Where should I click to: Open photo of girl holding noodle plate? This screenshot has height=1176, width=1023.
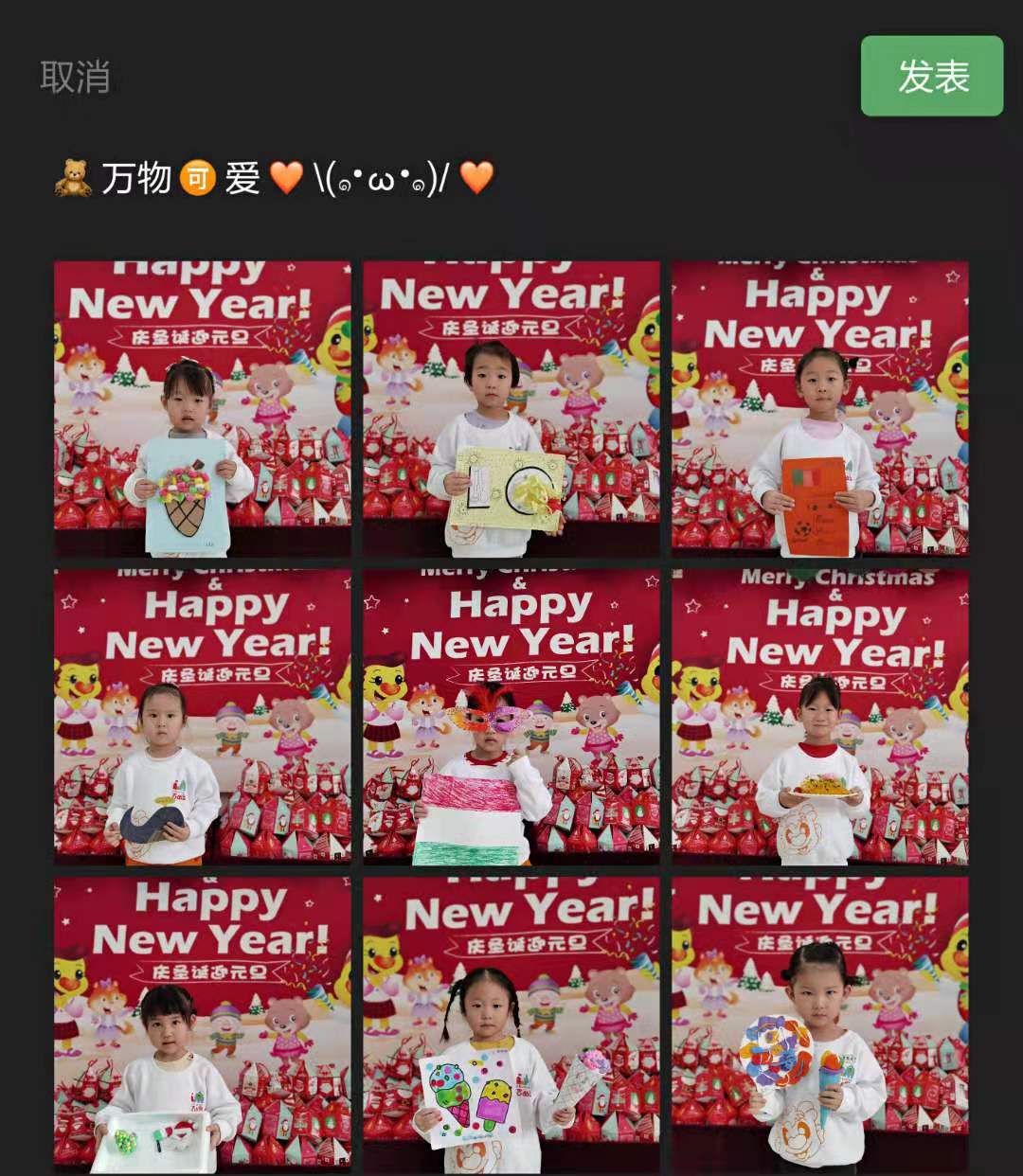pos(820,717)
